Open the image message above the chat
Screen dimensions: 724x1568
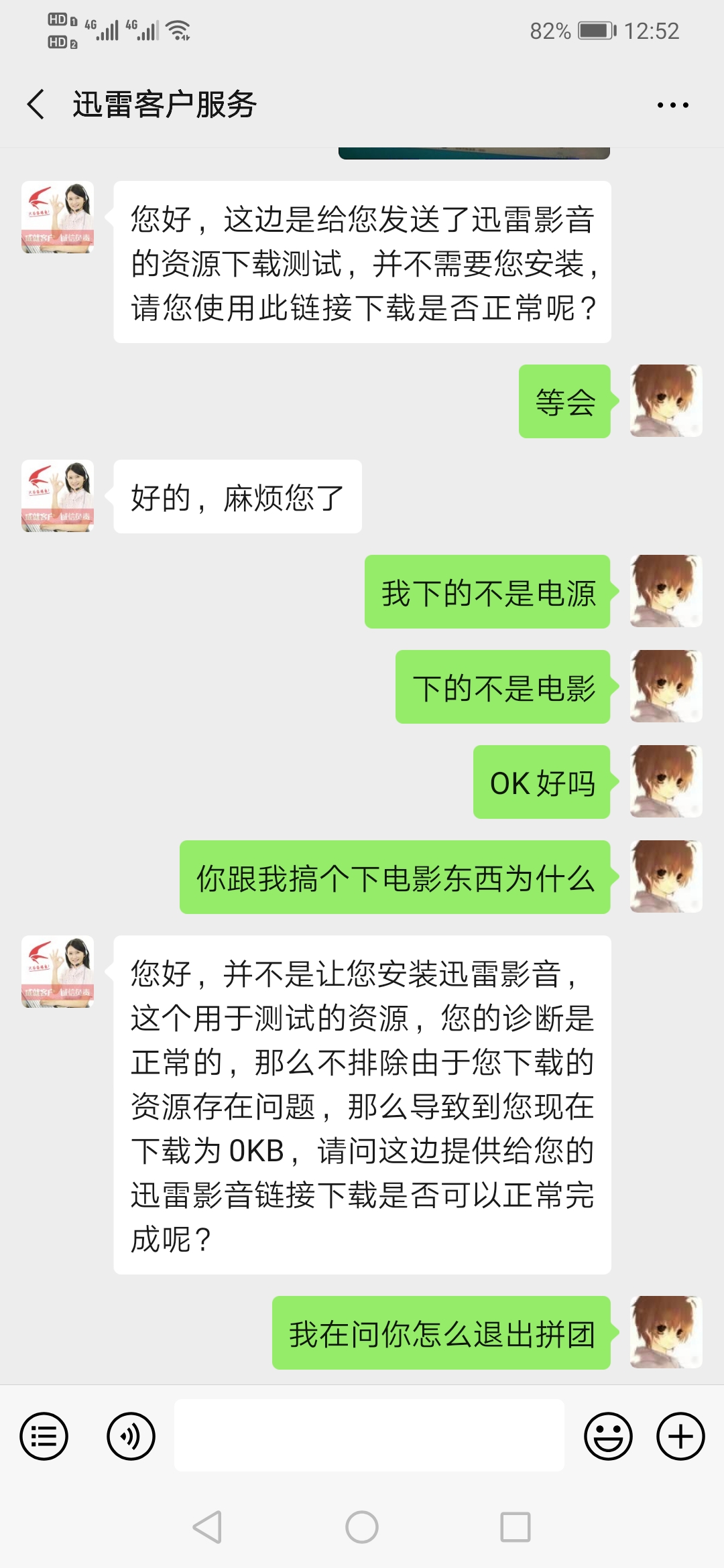pyautogui.click(x=474, y=153)
